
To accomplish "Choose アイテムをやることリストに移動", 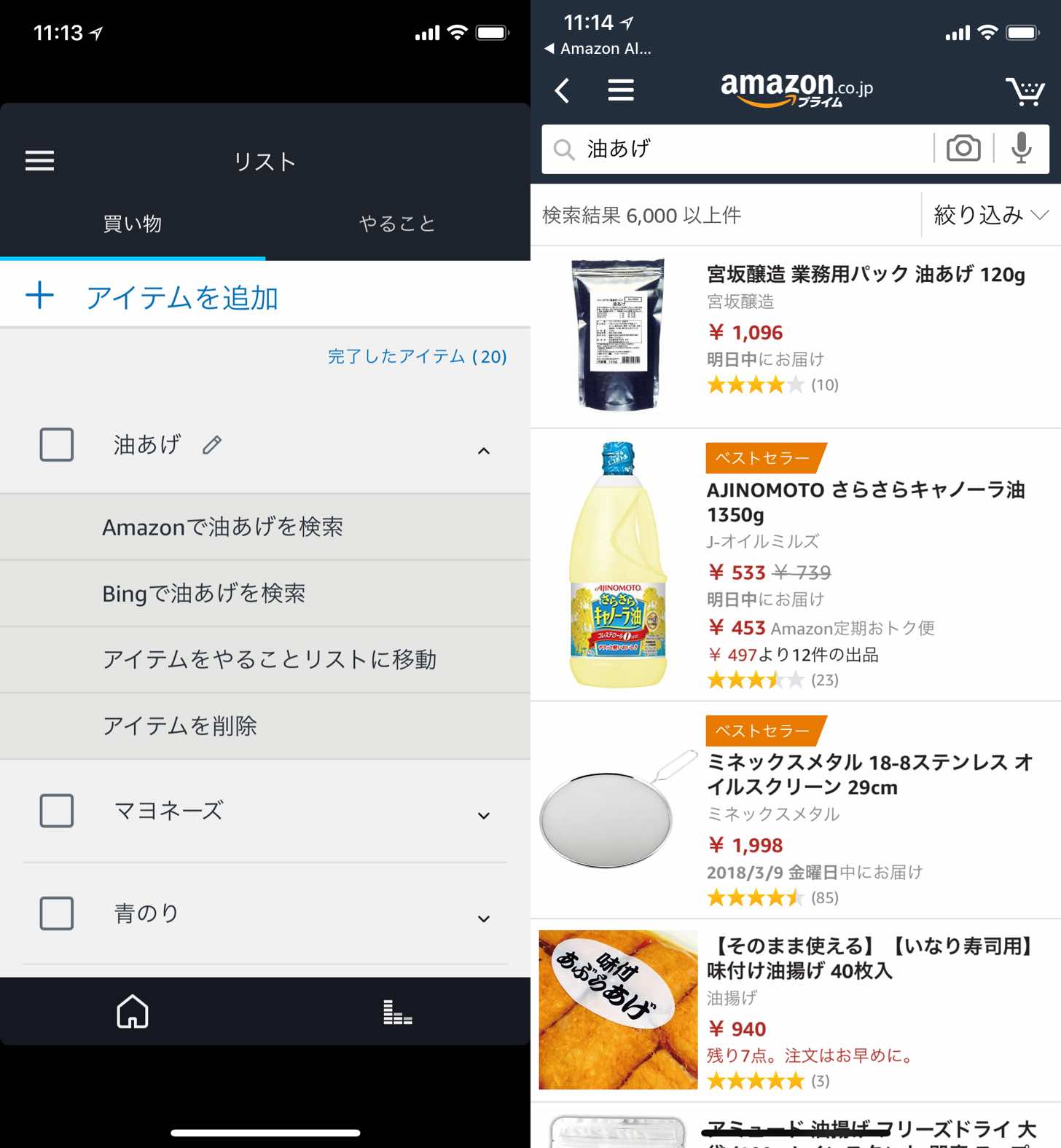I will tap(270, 659).
